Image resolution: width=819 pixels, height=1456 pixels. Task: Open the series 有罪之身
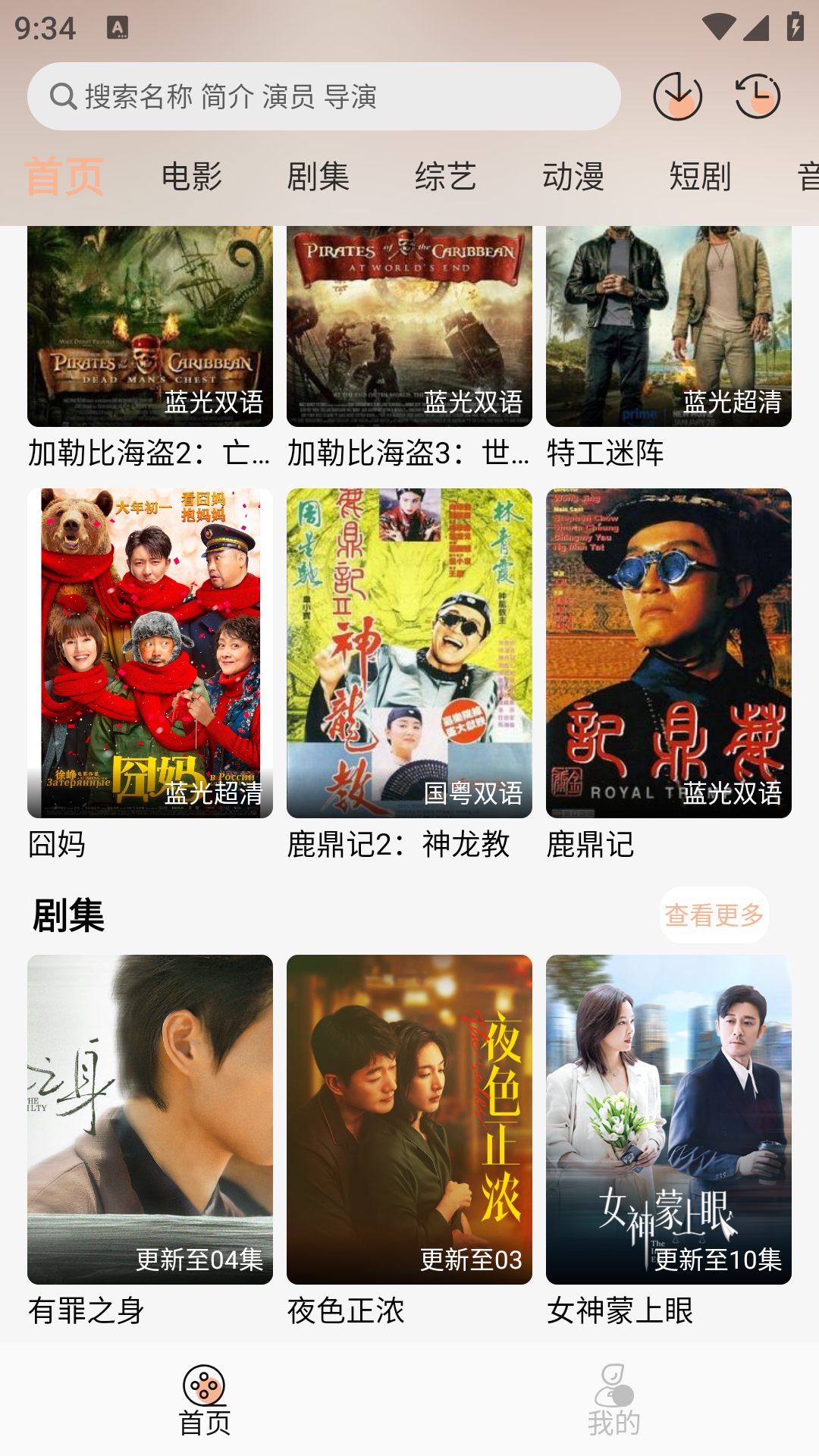point(150,1119)
